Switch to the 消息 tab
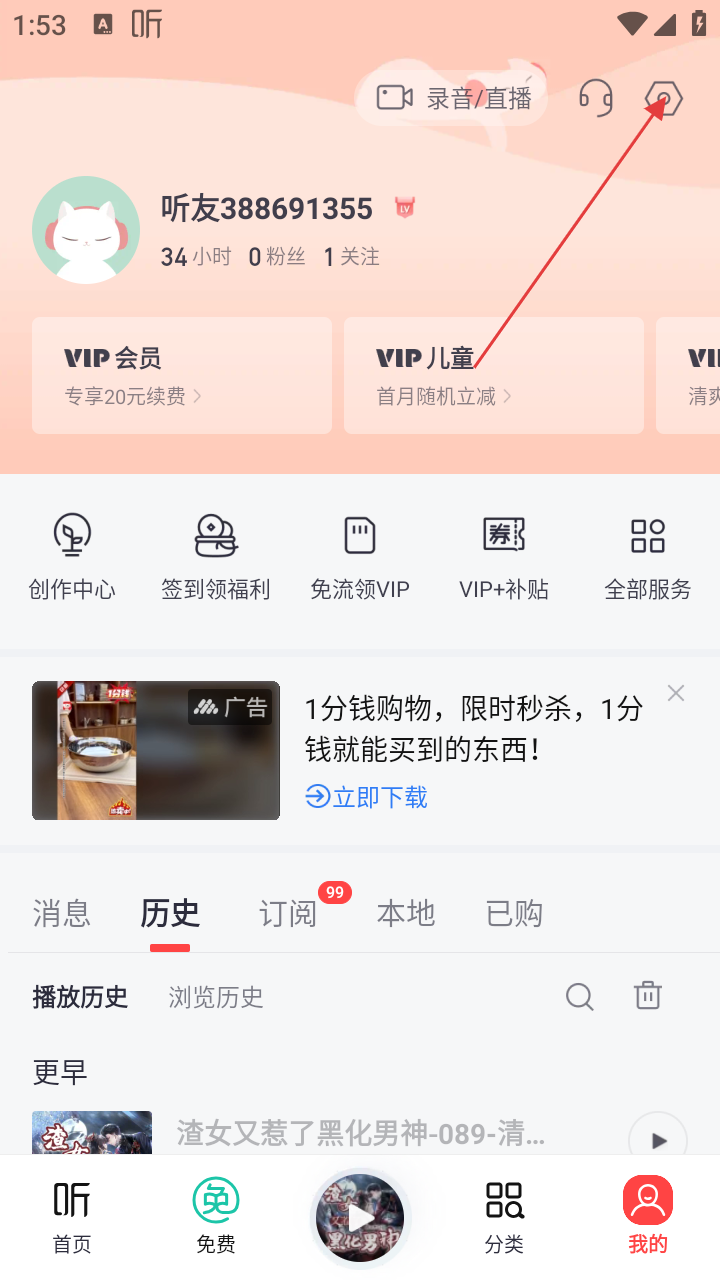 (62, 913)
